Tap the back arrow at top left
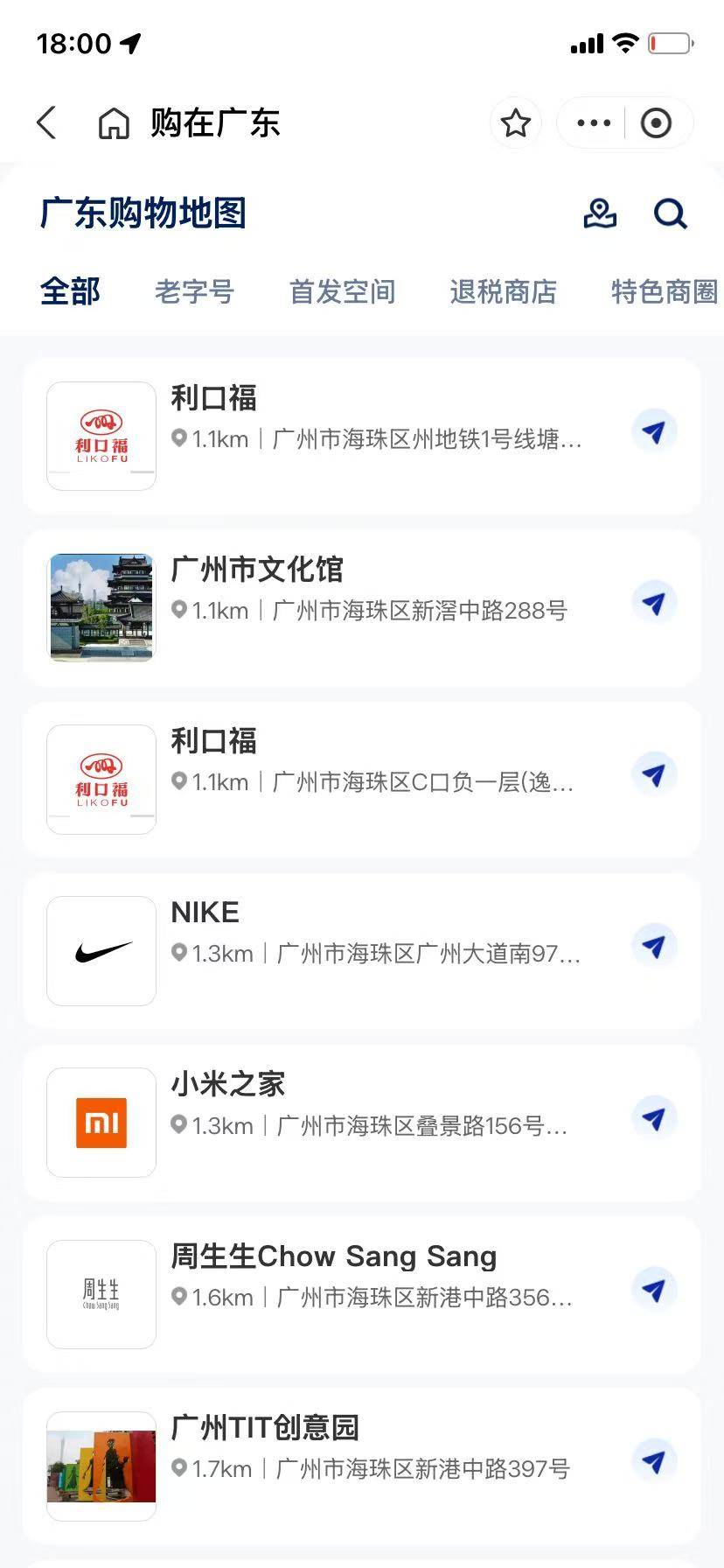Viewport: 724px width, 1568px height. [45, 122]
